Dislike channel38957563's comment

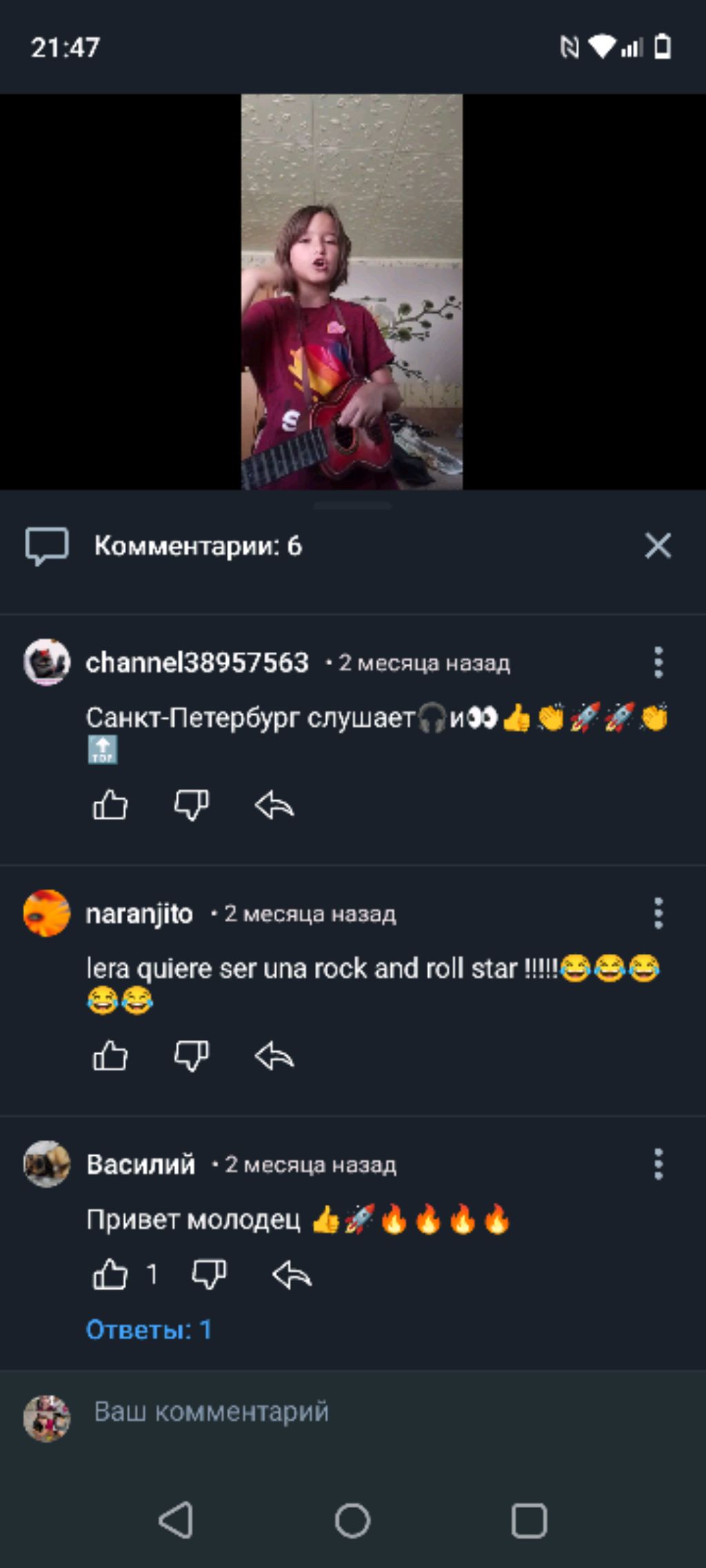[191, 805]
